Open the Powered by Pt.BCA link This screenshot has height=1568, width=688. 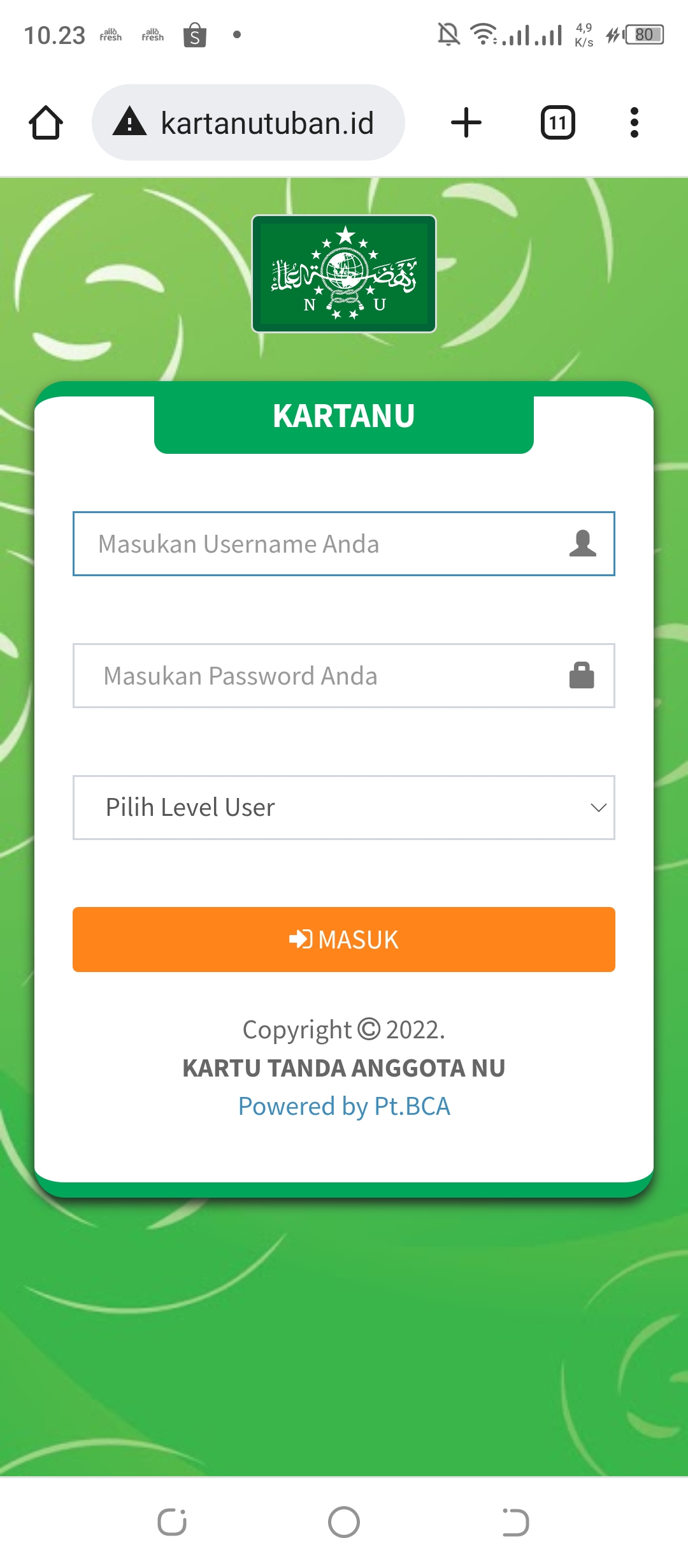coord(344,1107)
